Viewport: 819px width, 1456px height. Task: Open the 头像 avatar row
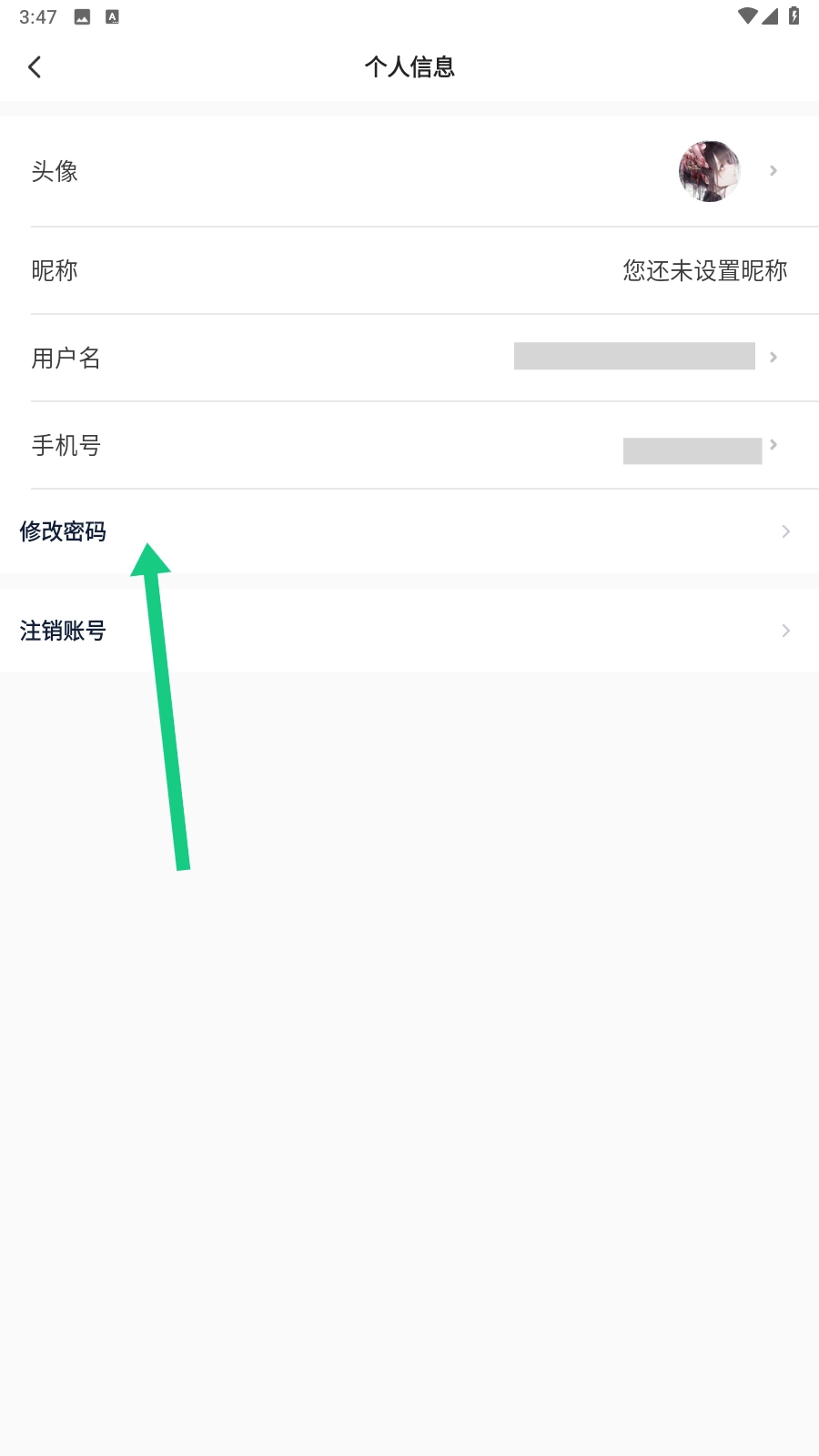click(x=409, y=171)
